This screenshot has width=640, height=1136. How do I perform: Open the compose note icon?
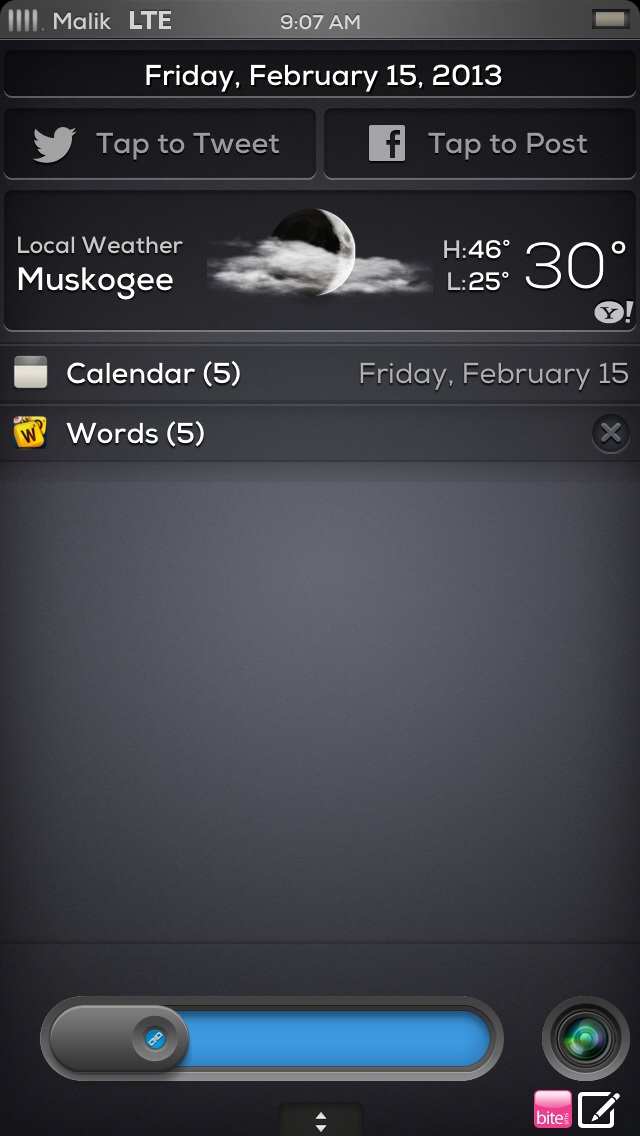598,1110
